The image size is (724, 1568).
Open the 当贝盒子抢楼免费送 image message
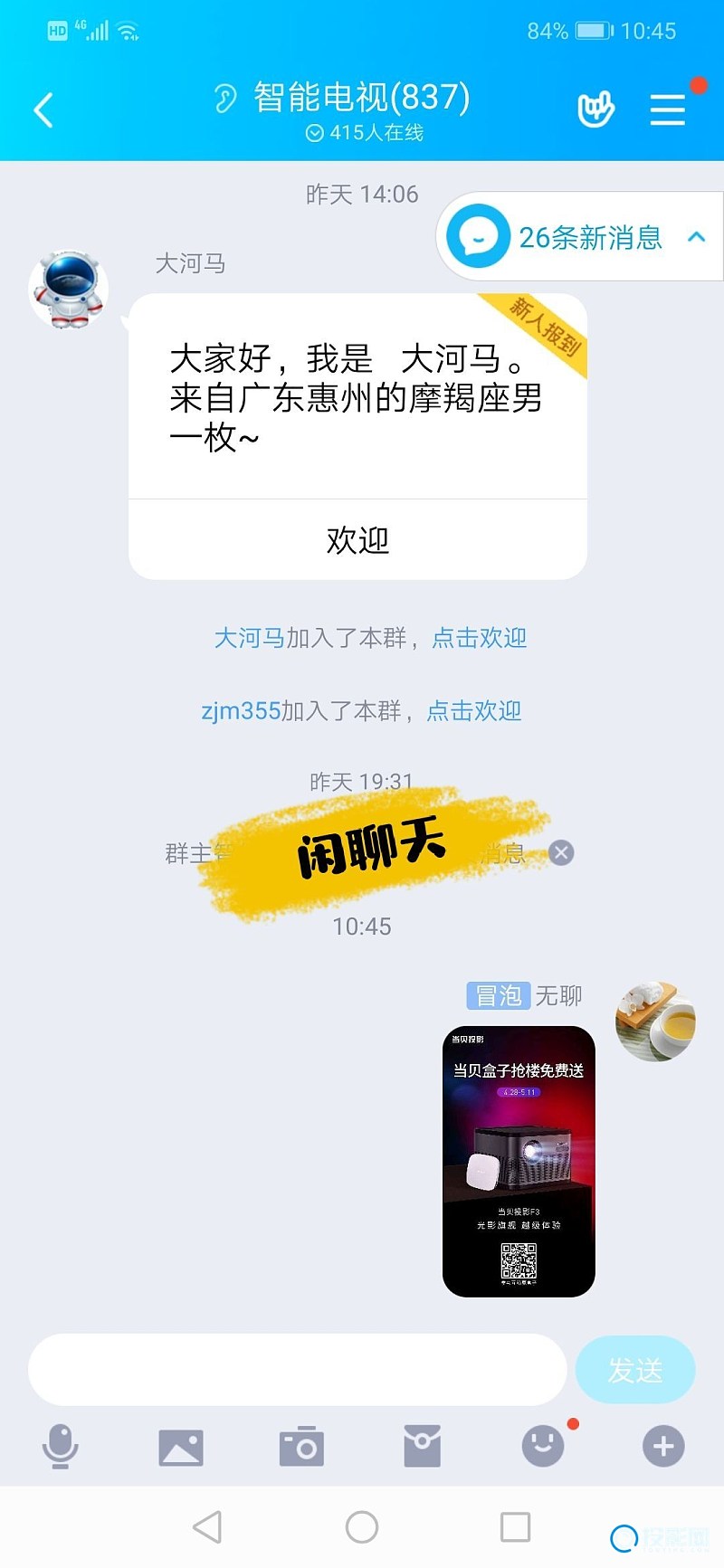pos(519,1161)
